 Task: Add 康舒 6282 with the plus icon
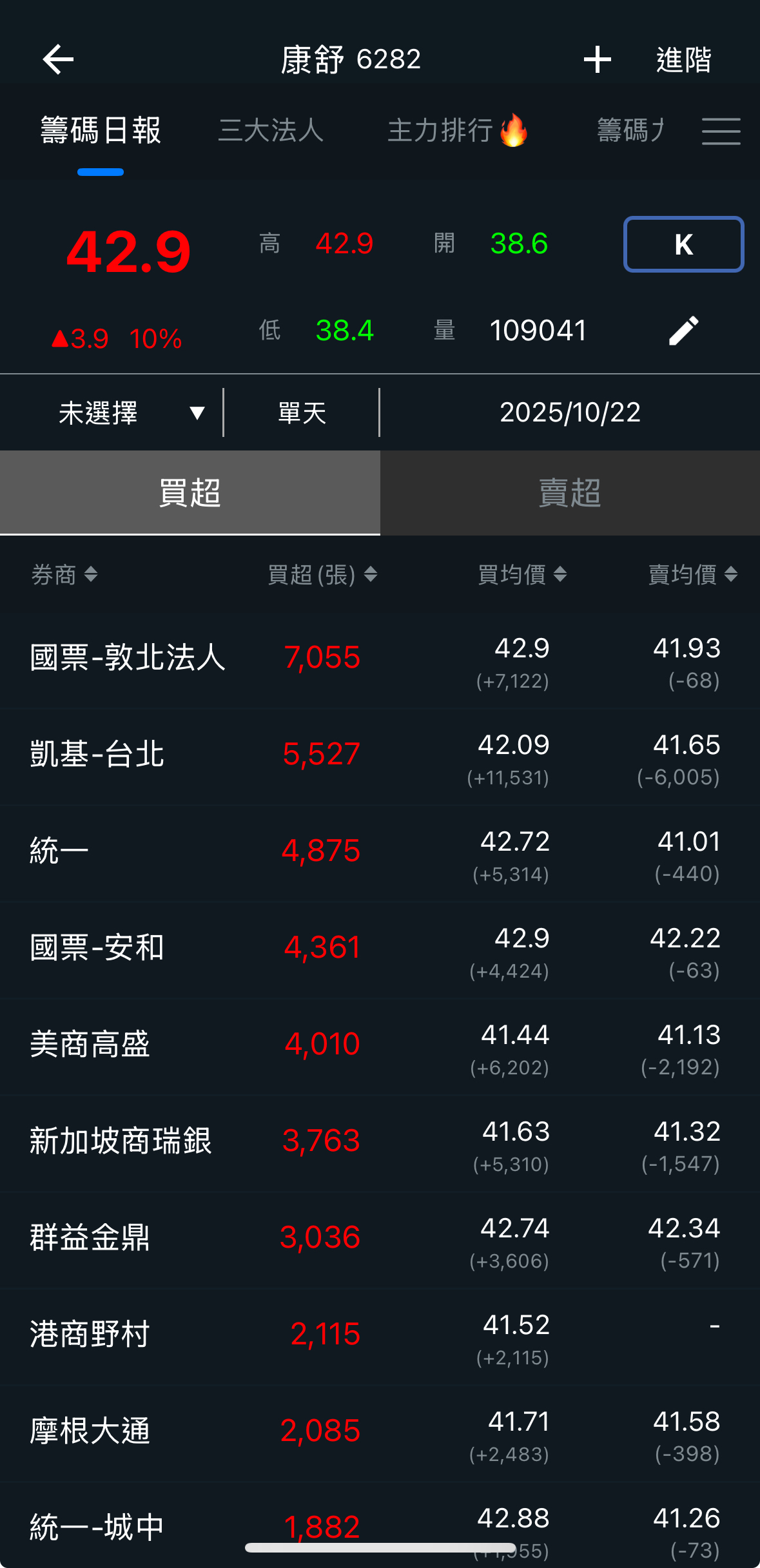pyautogui.click(x=597, y=60)
